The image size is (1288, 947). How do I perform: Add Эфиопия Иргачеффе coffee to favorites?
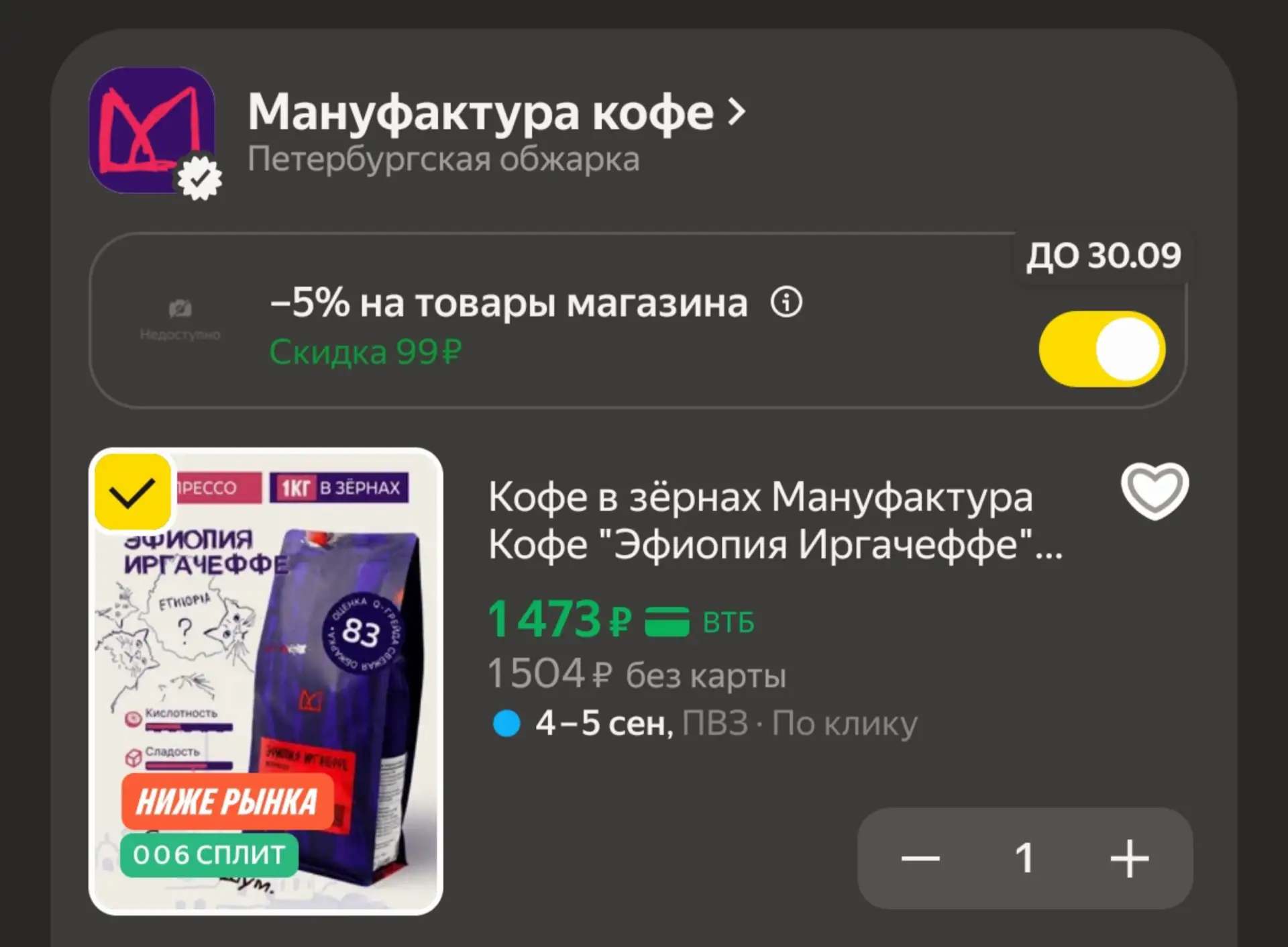coord(1155,491)
